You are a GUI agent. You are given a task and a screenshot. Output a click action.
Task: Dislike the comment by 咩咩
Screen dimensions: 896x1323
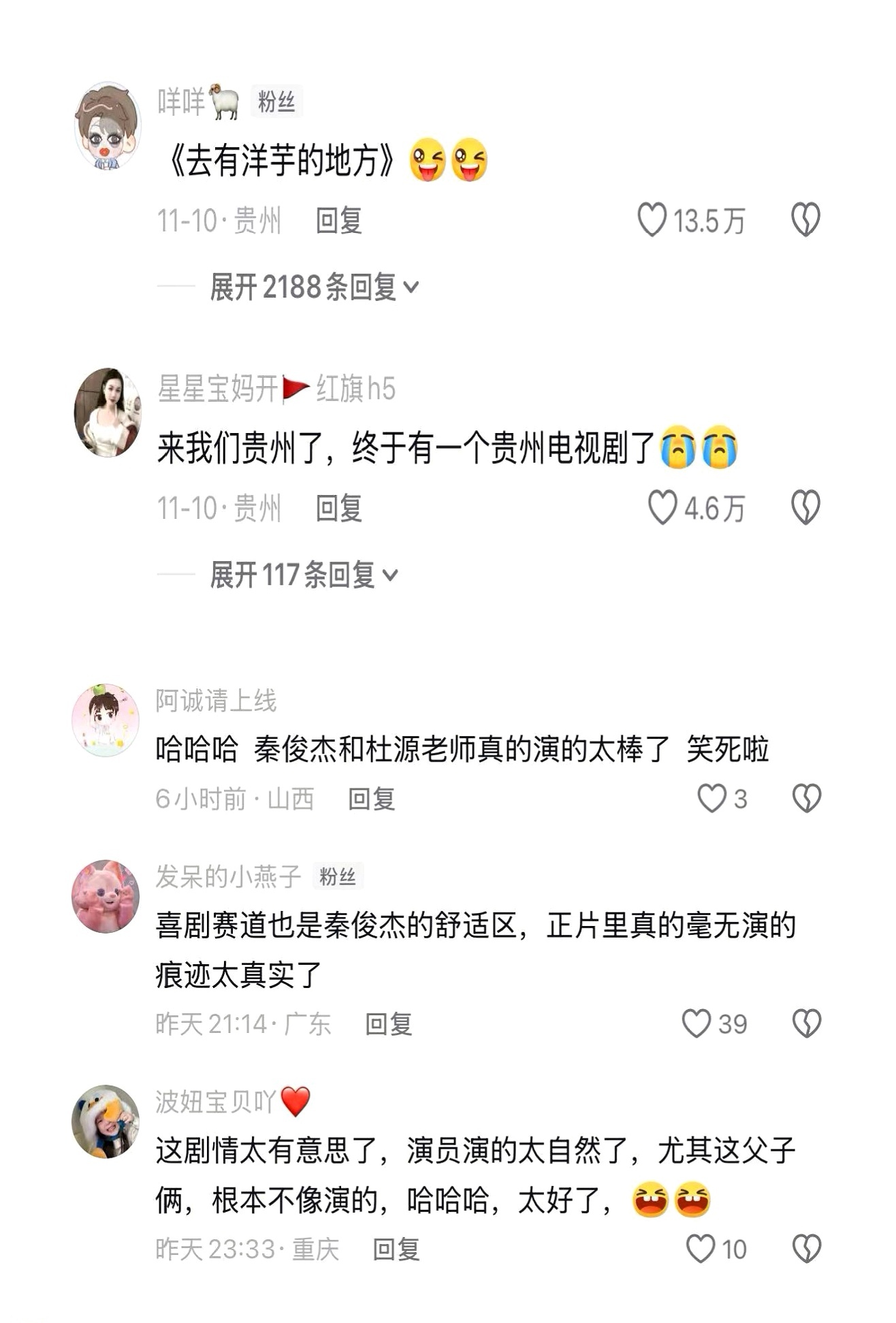805,220
